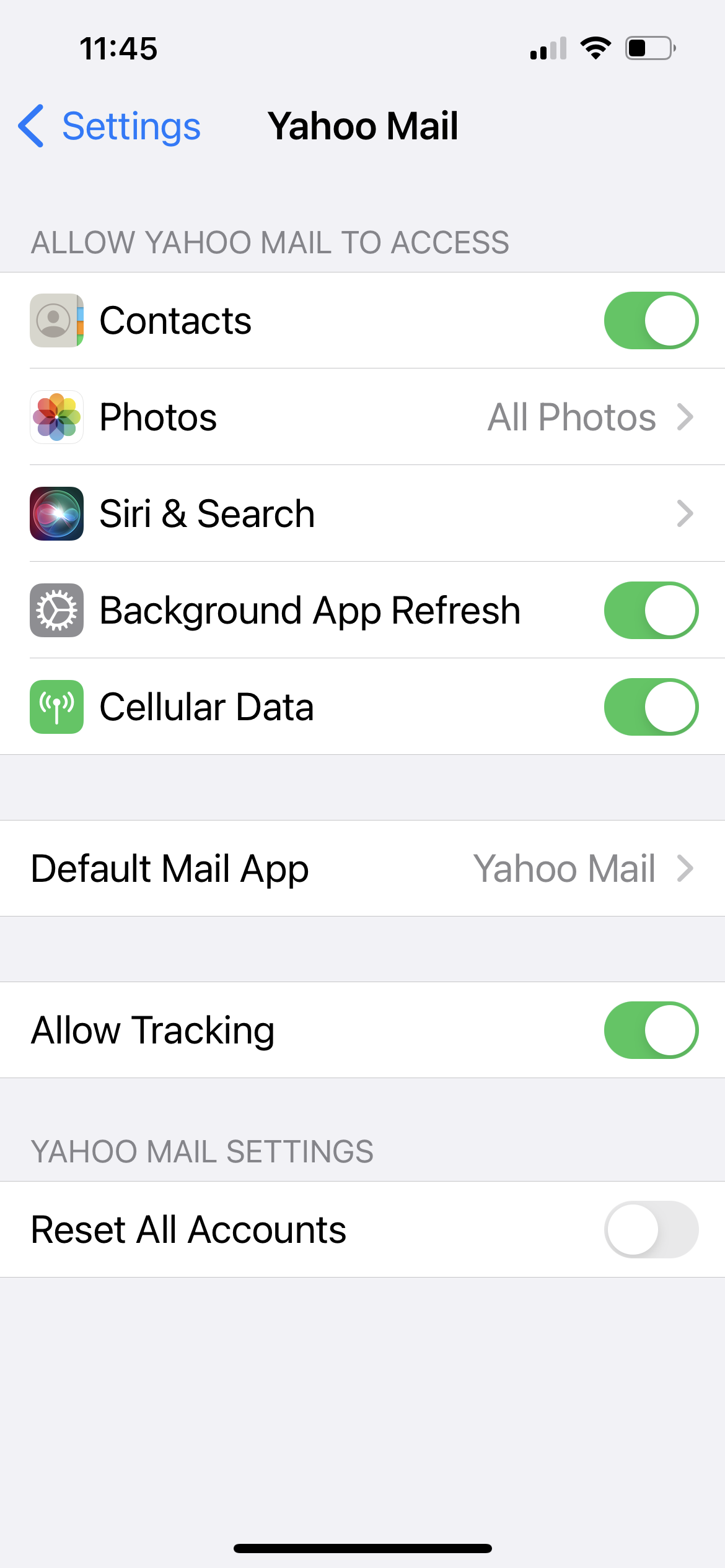Switch off Allow Tracking
The width and height of the screenshot is (725, 1568).
651,1030
